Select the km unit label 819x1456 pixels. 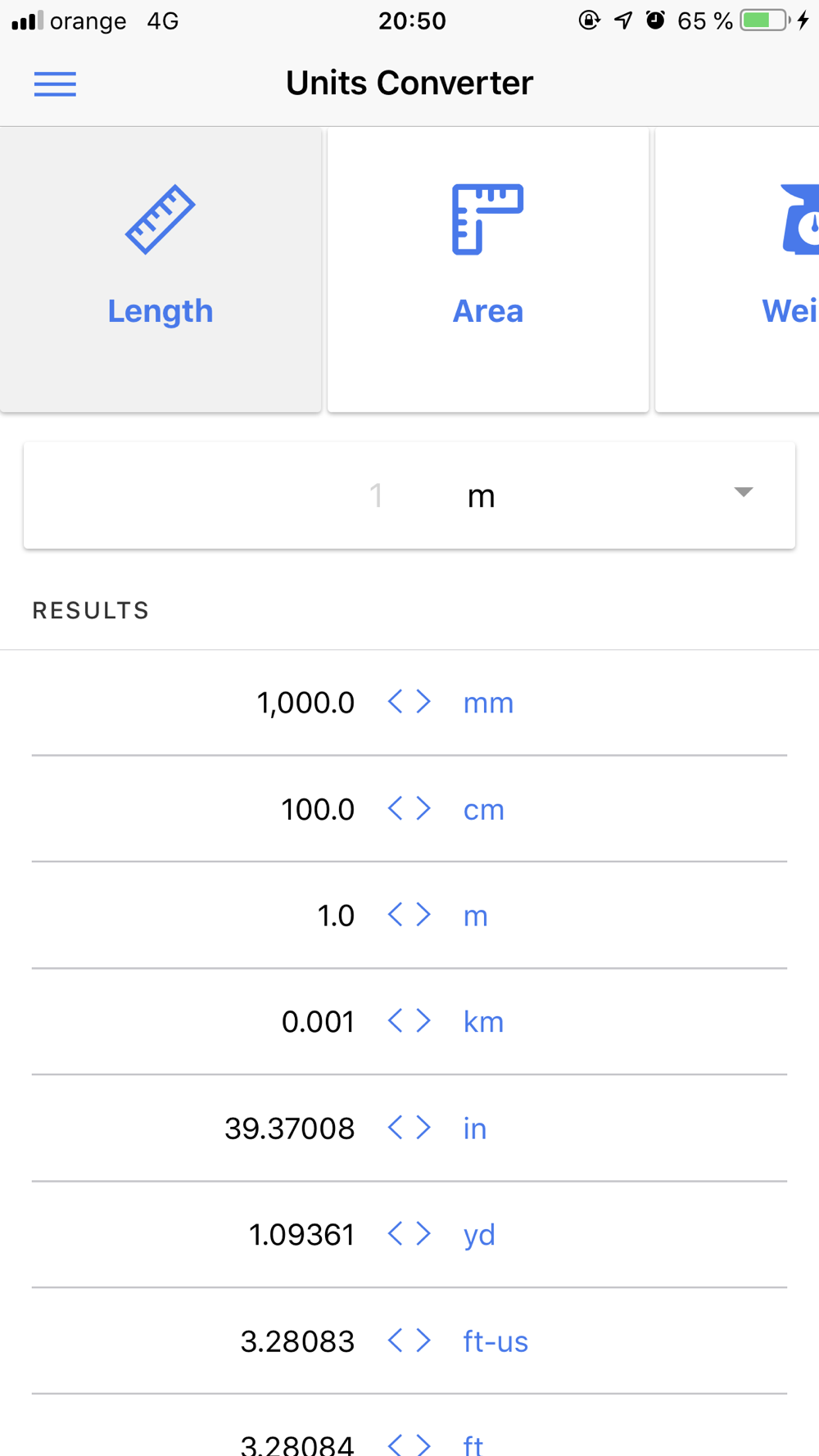click(483, 1022)
